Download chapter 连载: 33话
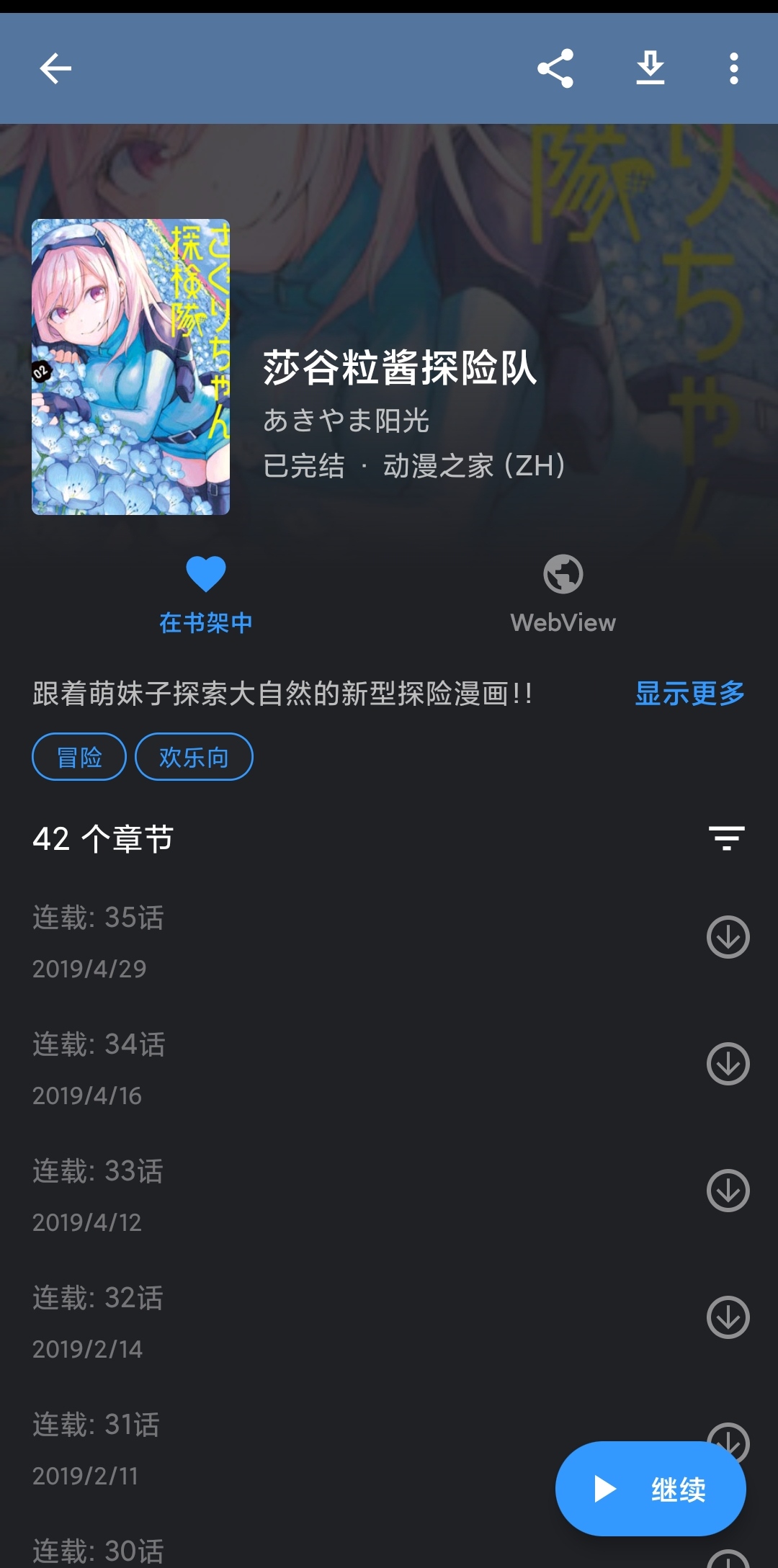 pos(728,1191)
